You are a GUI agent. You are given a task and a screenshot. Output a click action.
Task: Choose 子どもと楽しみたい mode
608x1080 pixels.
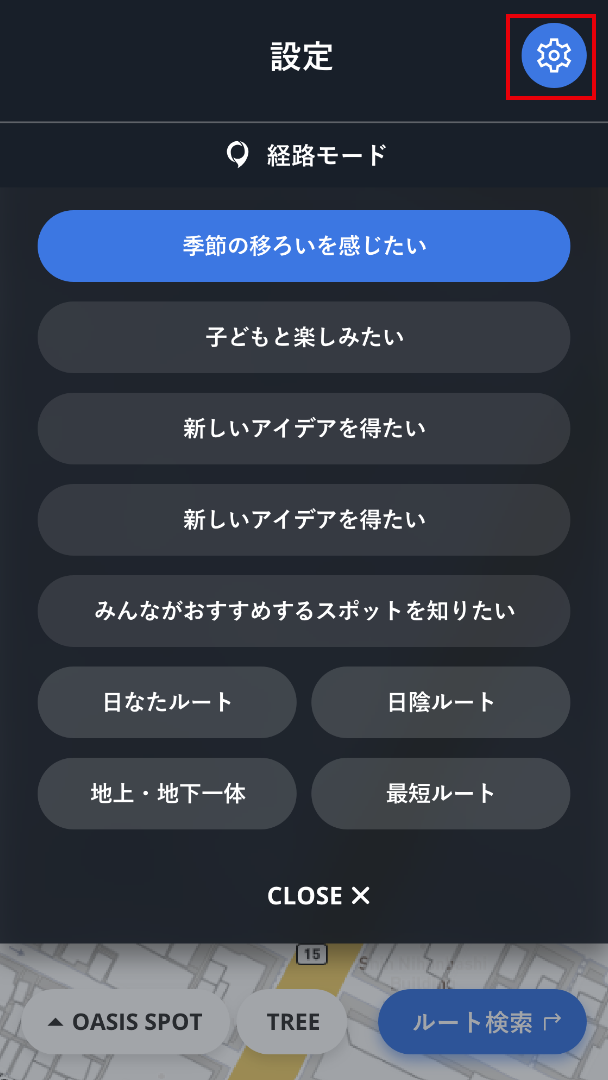(304, 338)
